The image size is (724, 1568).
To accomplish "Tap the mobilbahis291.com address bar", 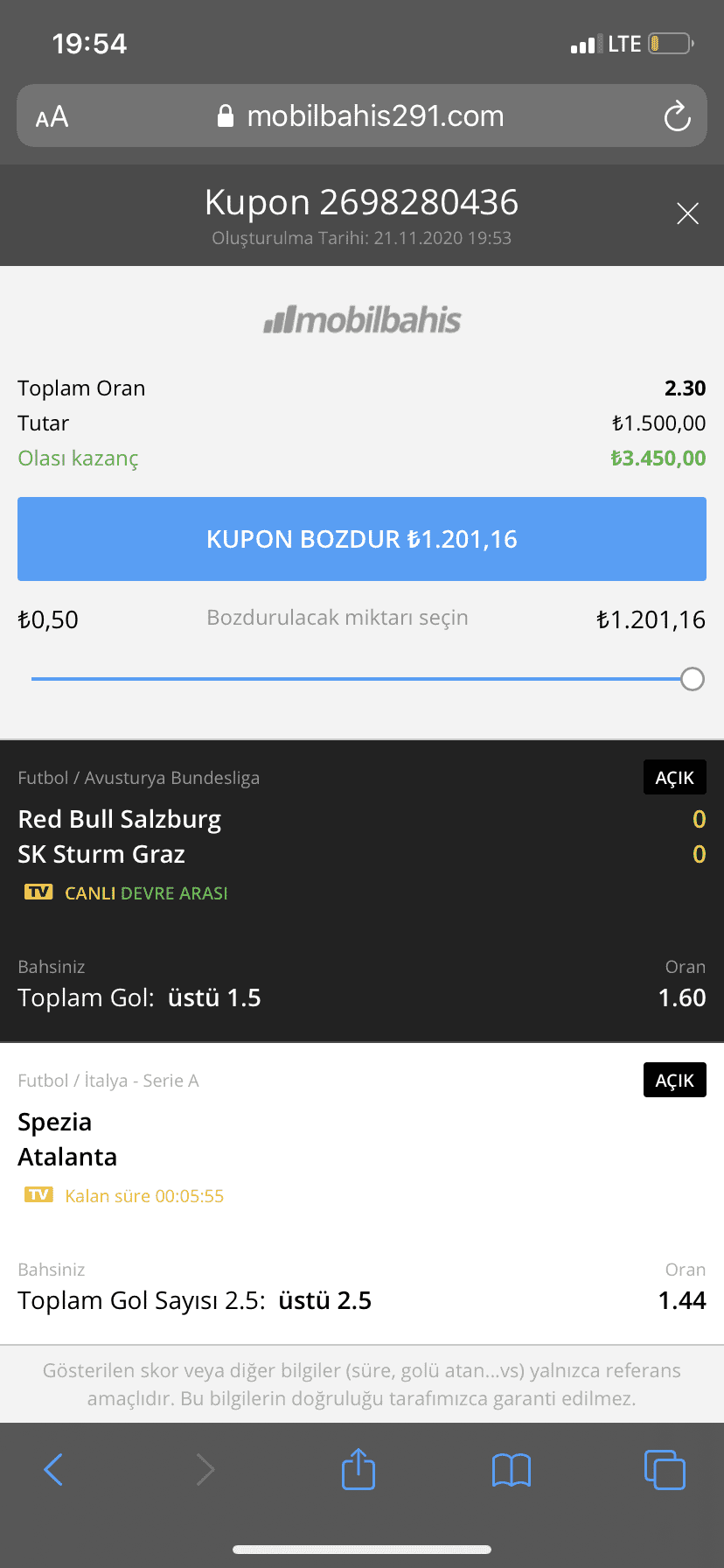I will coord(362,116).
